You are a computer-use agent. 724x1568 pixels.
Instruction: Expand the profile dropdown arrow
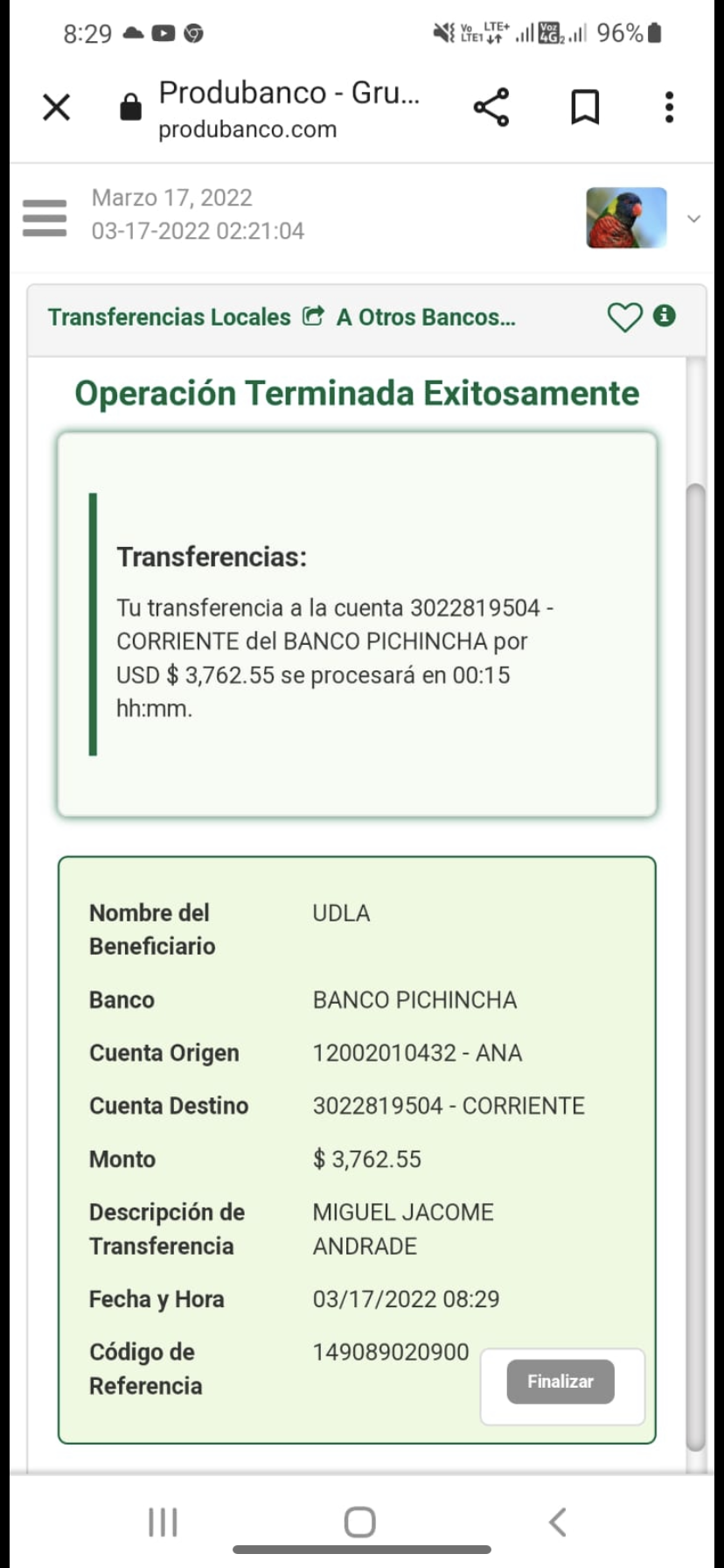[693, 219]
